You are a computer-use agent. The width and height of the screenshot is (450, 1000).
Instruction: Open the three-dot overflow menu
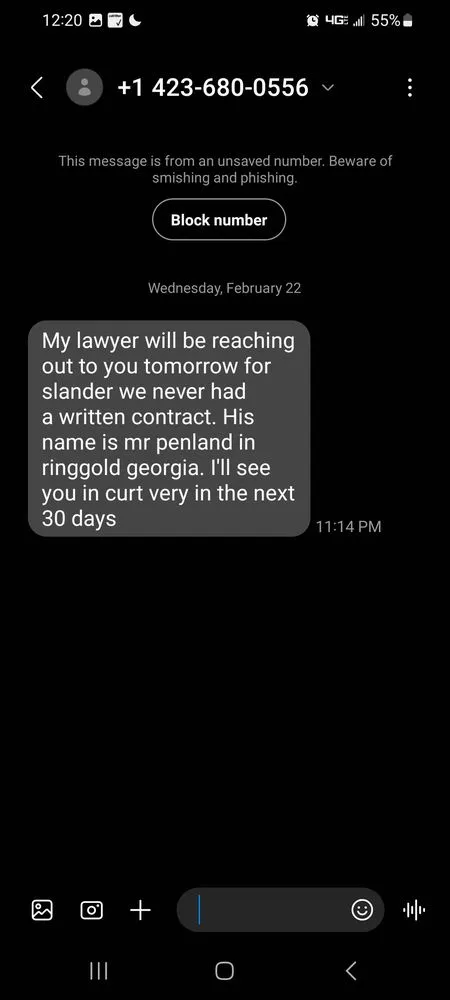tap(410, 87)
